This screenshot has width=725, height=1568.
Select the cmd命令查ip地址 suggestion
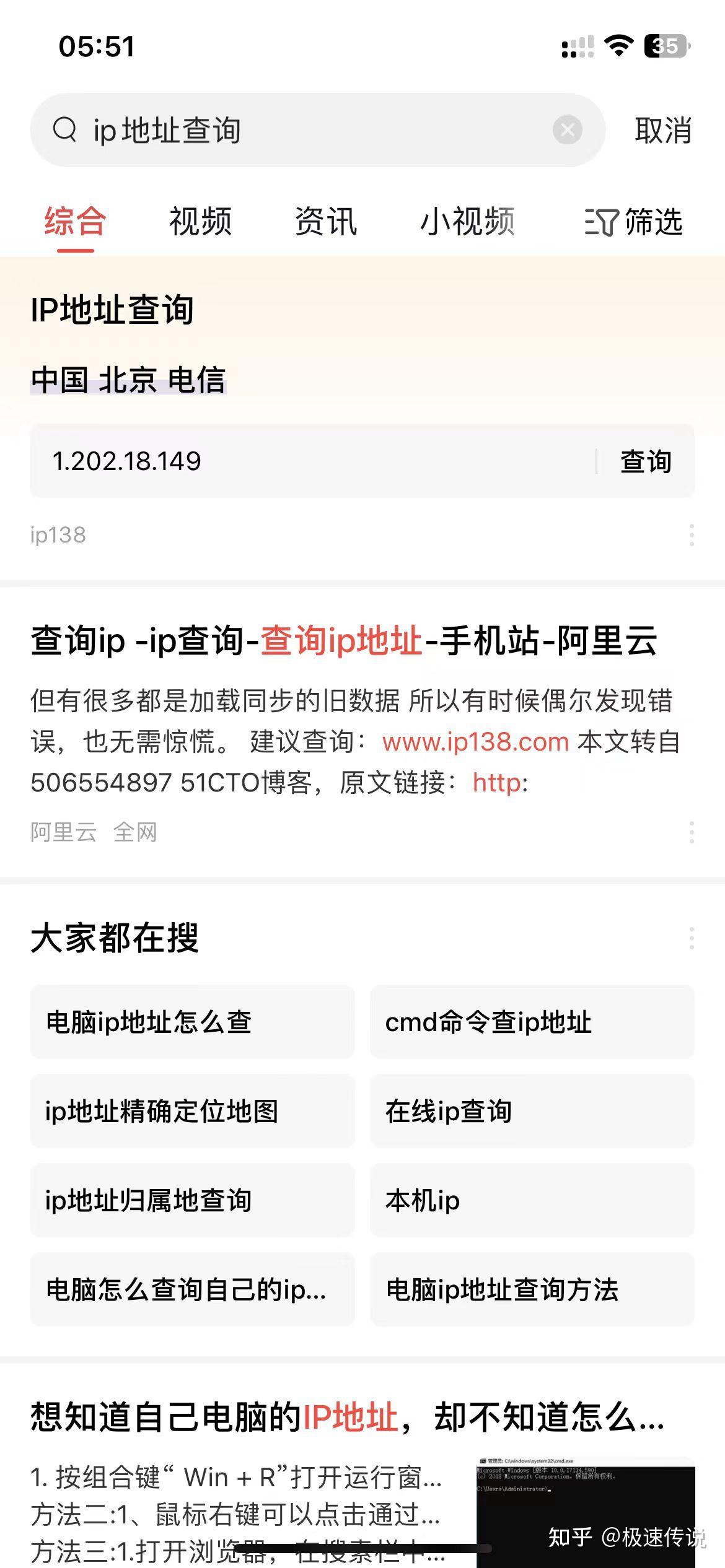point(532,1022)
